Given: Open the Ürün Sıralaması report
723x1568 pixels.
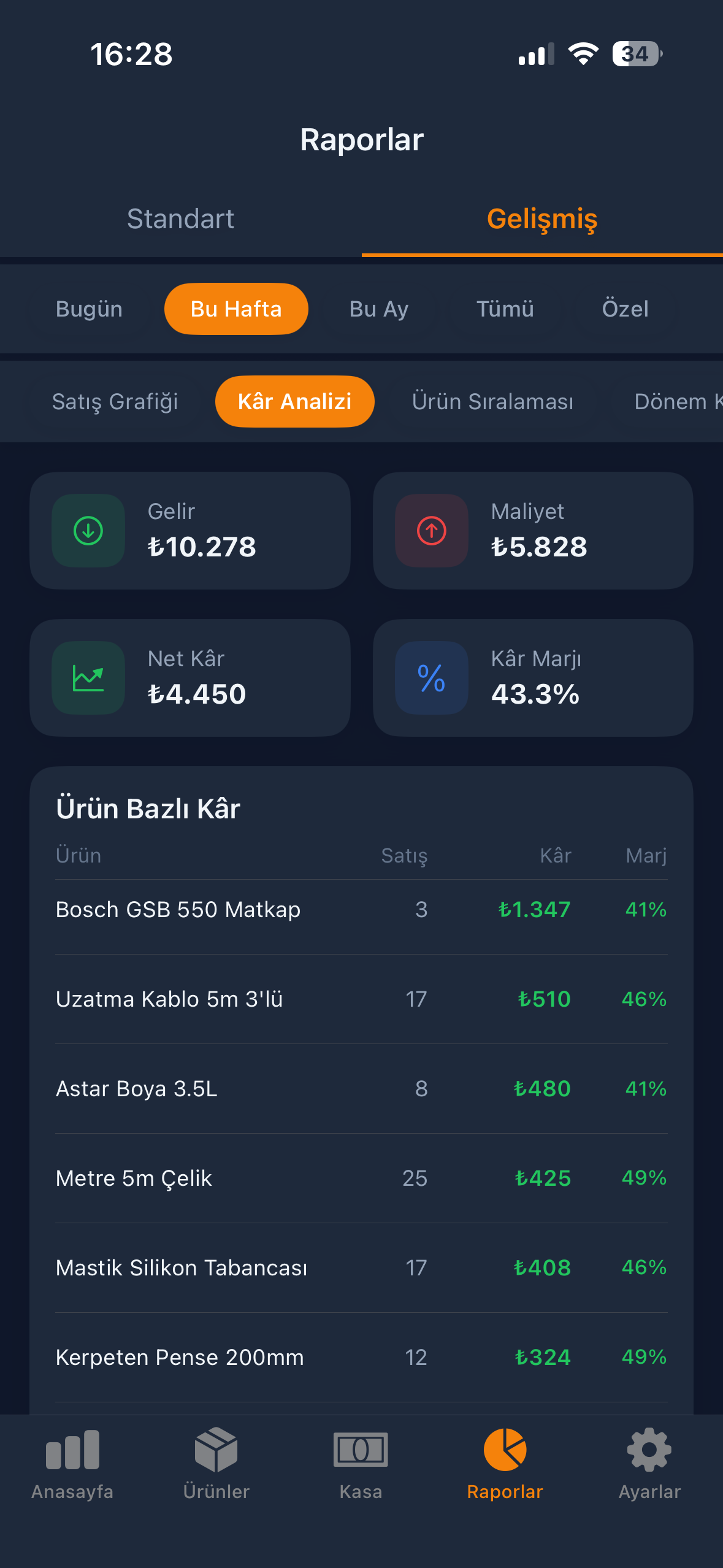Looking at the screenshot, I should (492, 401).
